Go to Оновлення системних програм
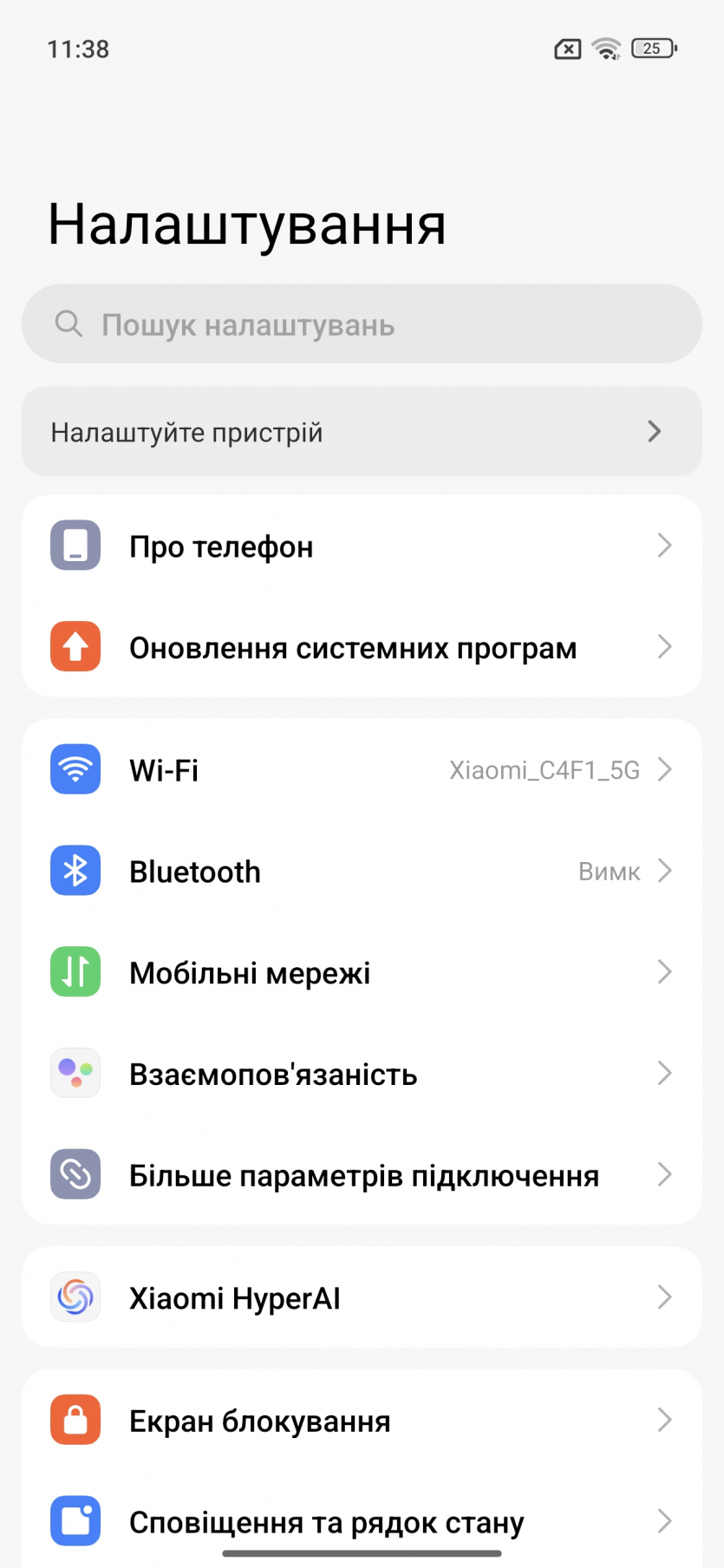Image resolution: width=724 pixels, height=1568 pixels. click(362, 648)
